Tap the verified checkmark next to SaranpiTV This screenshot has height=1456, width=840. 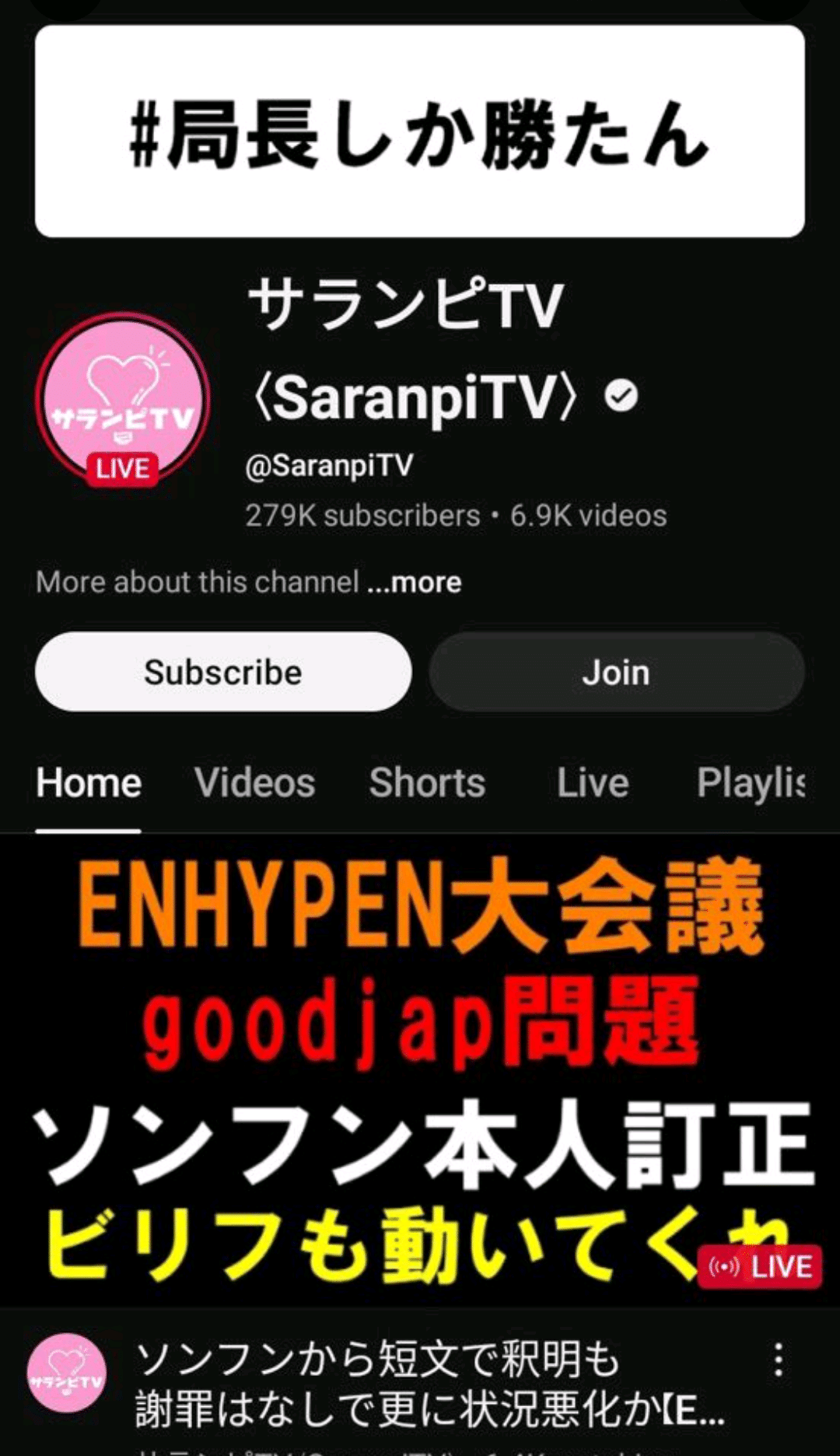click(x=620, y=397)
